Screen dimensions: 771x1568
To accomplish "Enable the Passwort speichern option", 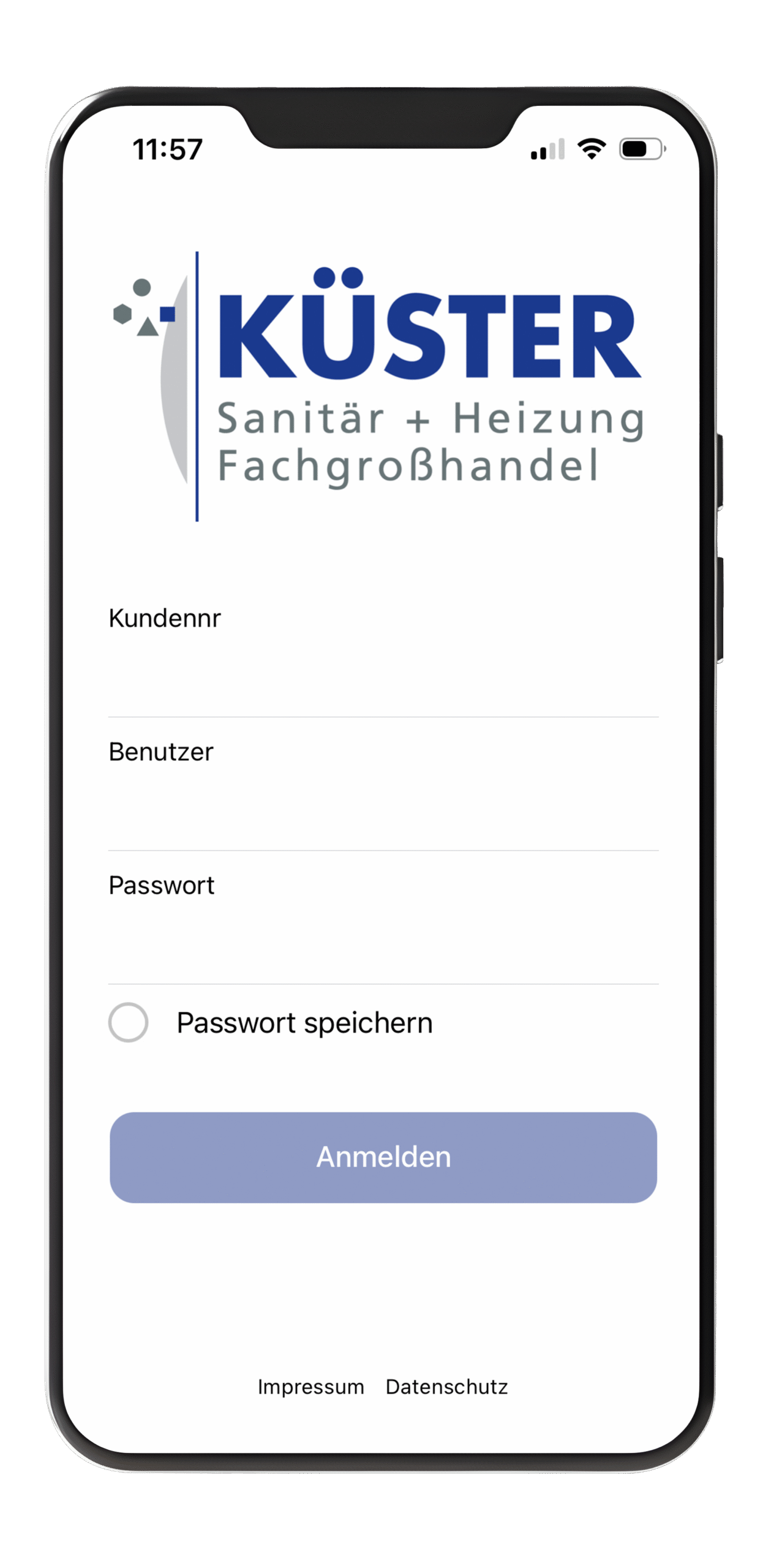I will point(129,1022).
